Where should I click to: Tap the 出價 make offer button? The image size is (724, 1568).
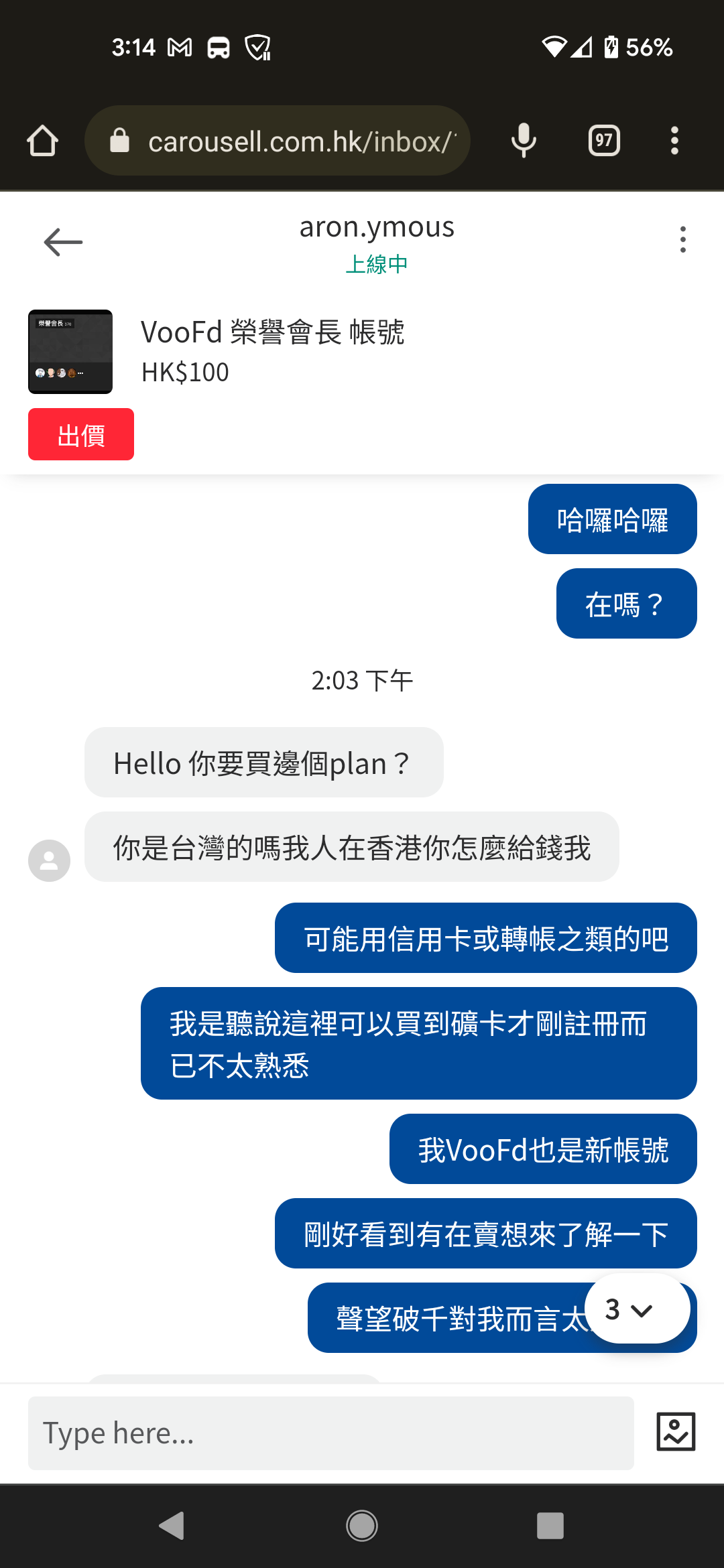(81, 434)
